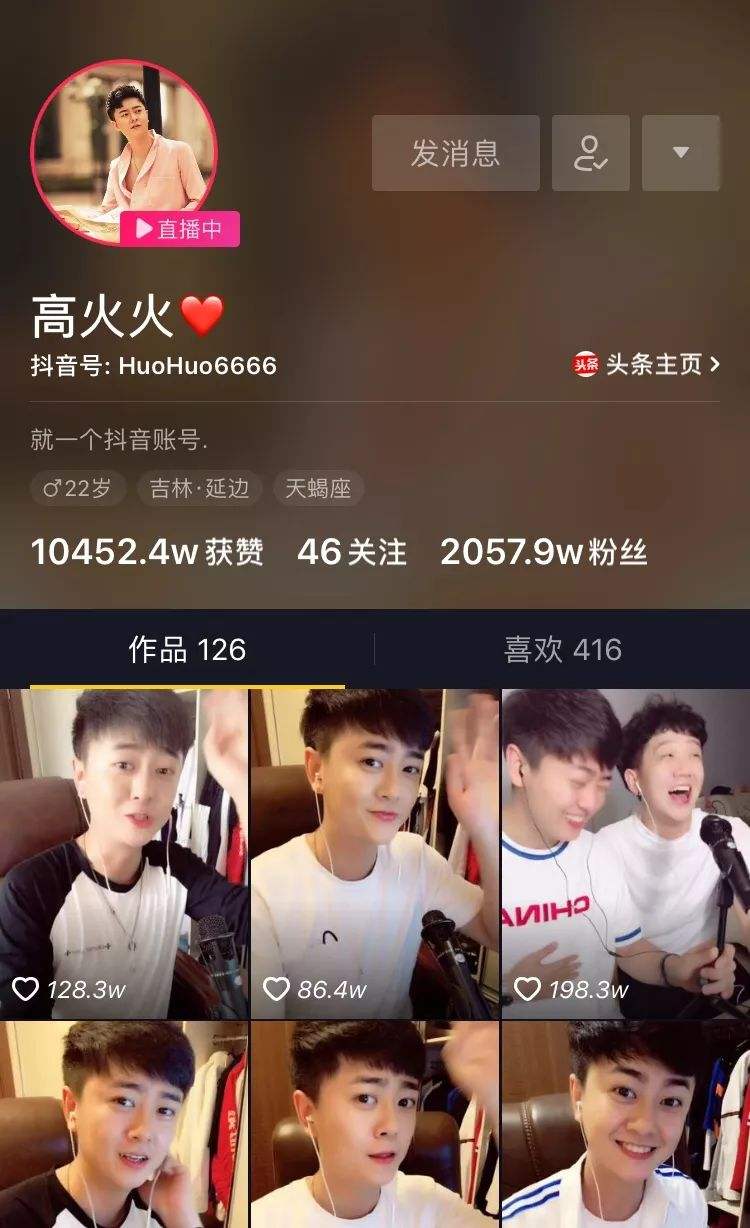
Task: Open the dropdown arrow next to the follow controls
Action: (x=681, y=152)
